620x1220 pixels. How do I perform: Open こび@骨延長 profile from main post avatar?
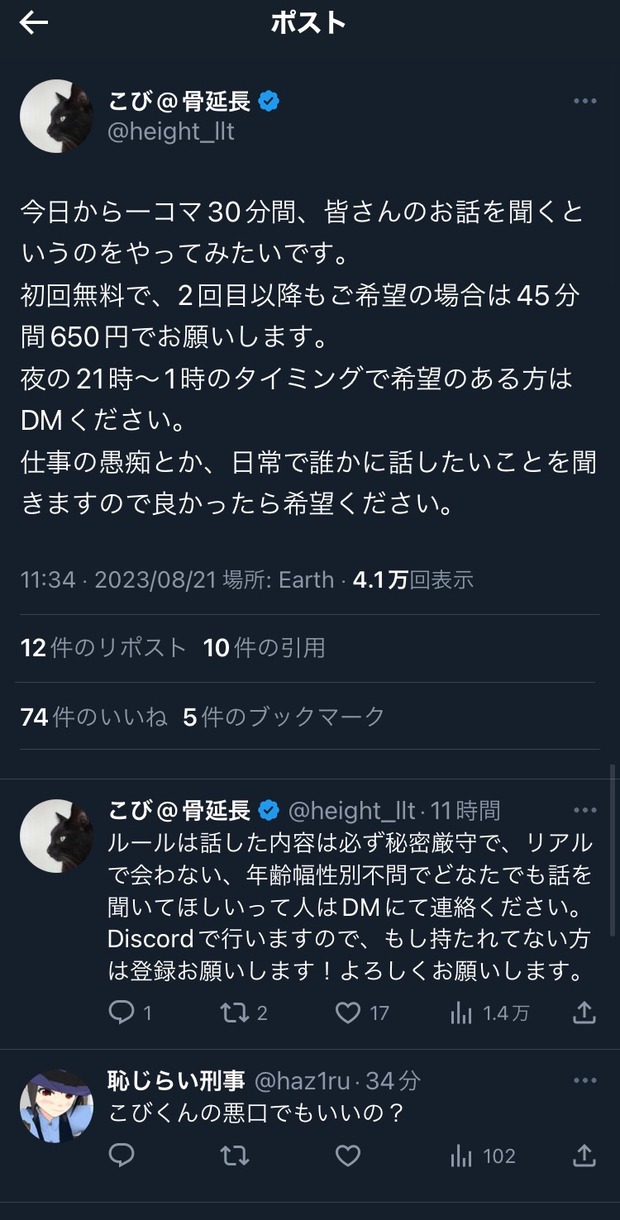pos(57,116)
